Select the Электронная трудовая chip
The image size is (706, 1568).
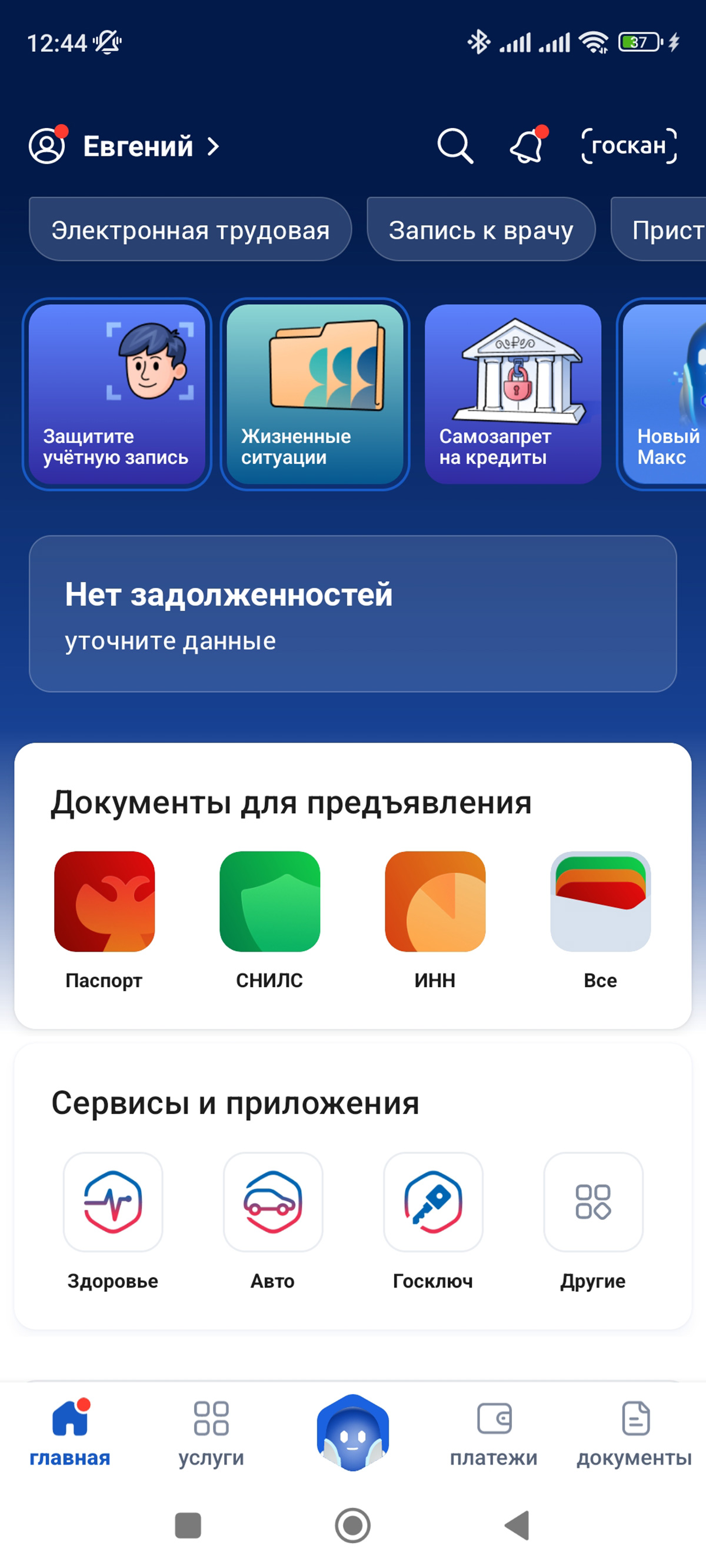click(190, 230)
